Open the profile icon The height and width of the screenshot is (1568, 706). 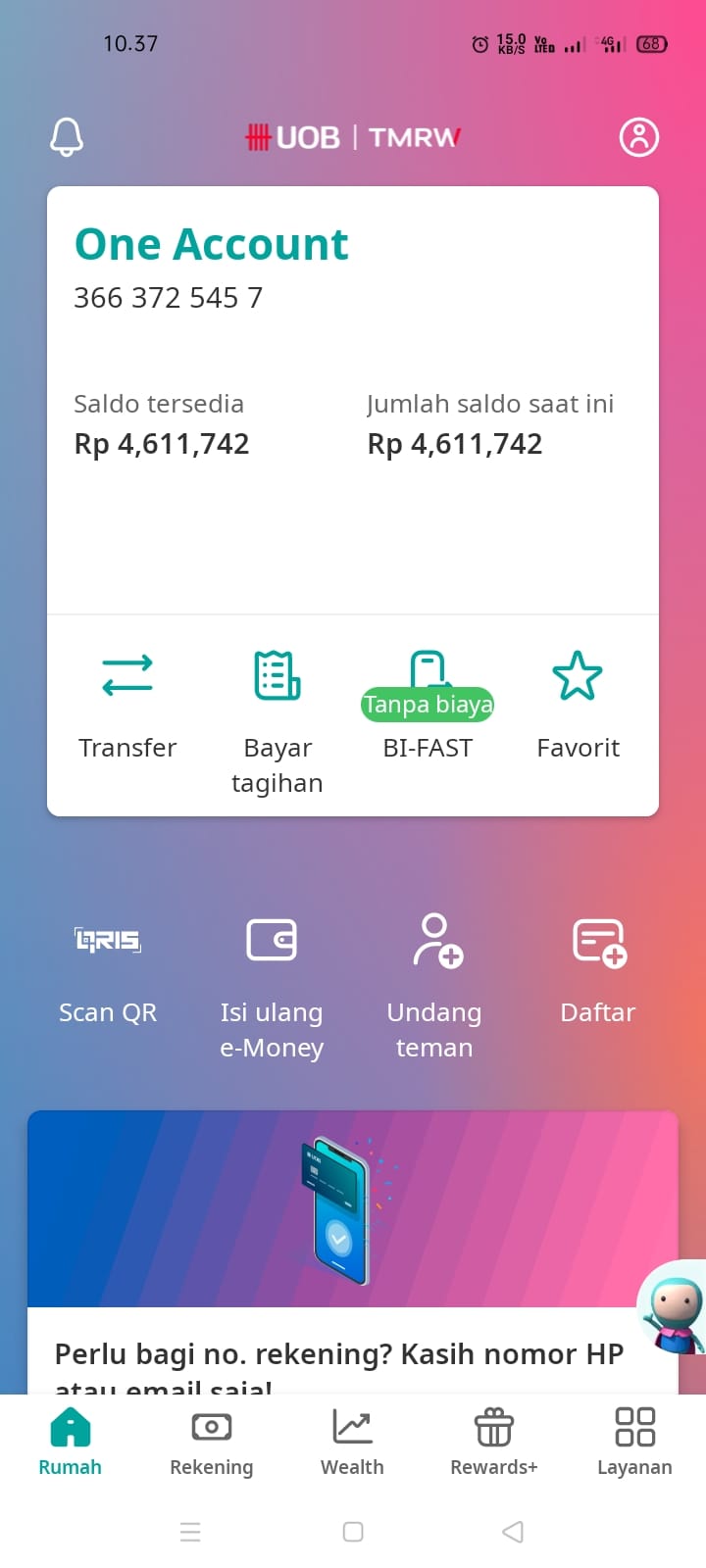click(x=639, y=137)
